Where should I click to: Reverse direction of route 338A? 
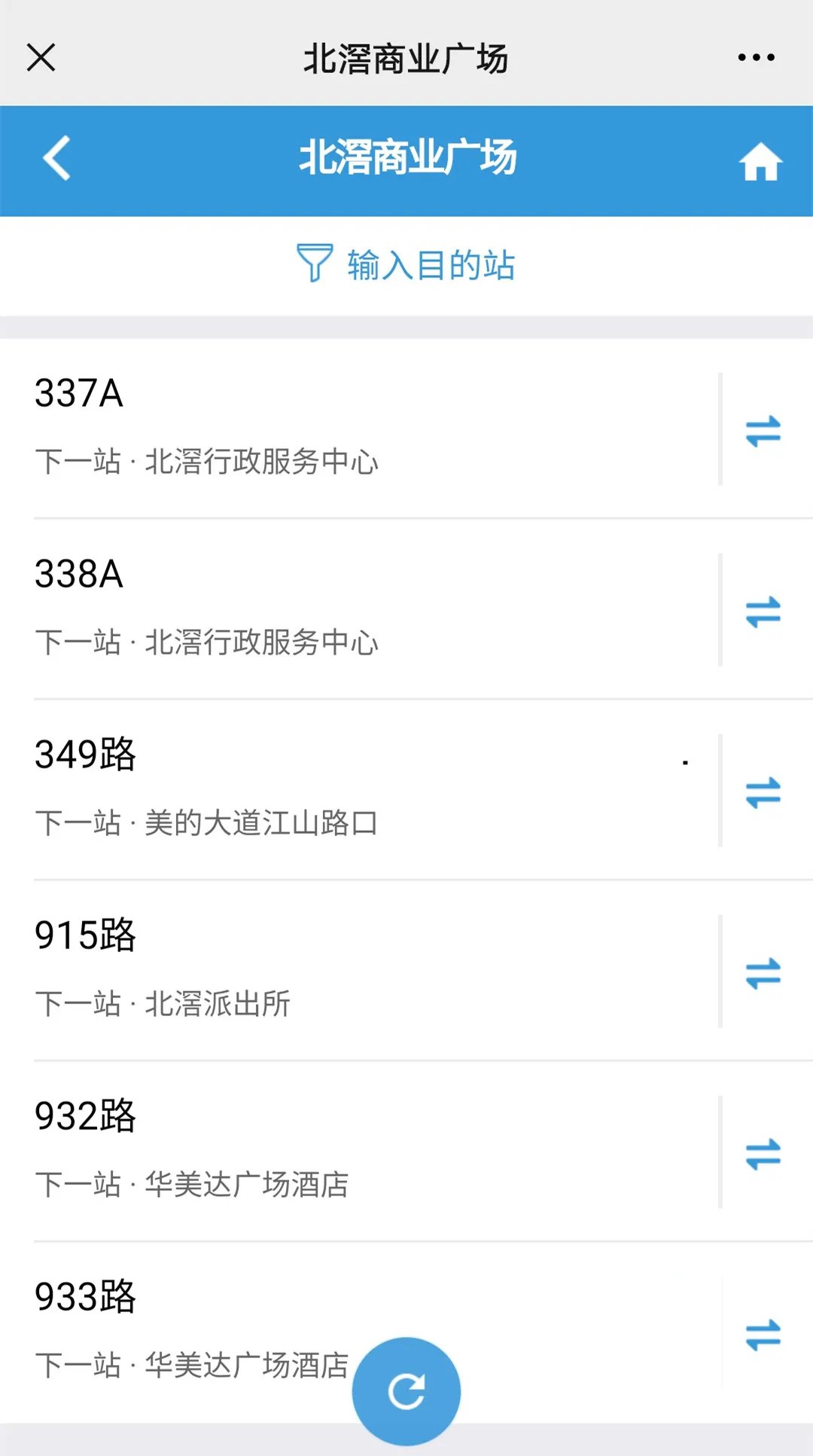click(763, 612)
